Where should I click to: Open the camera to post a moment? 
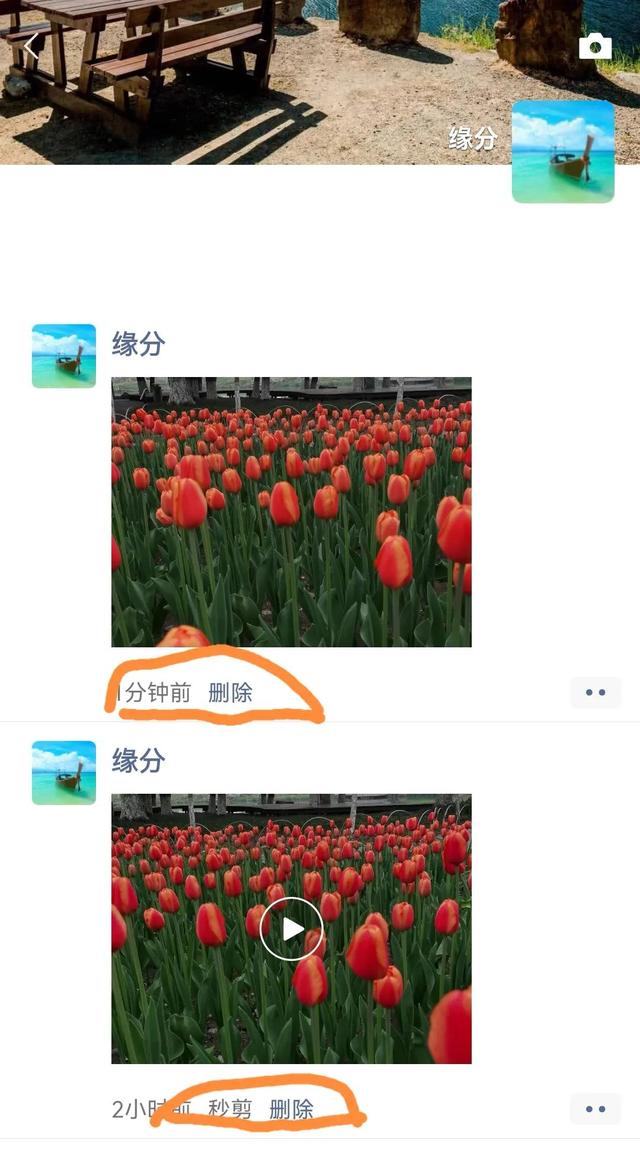coord(595,46)
